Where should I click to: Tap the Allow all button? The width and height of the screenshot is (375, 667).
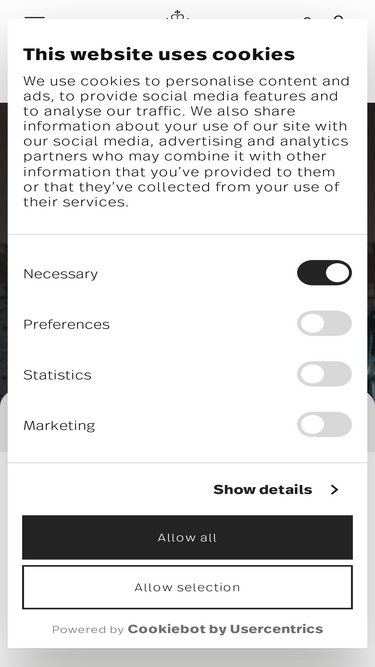pyautogui.click(x=188, y=537)
